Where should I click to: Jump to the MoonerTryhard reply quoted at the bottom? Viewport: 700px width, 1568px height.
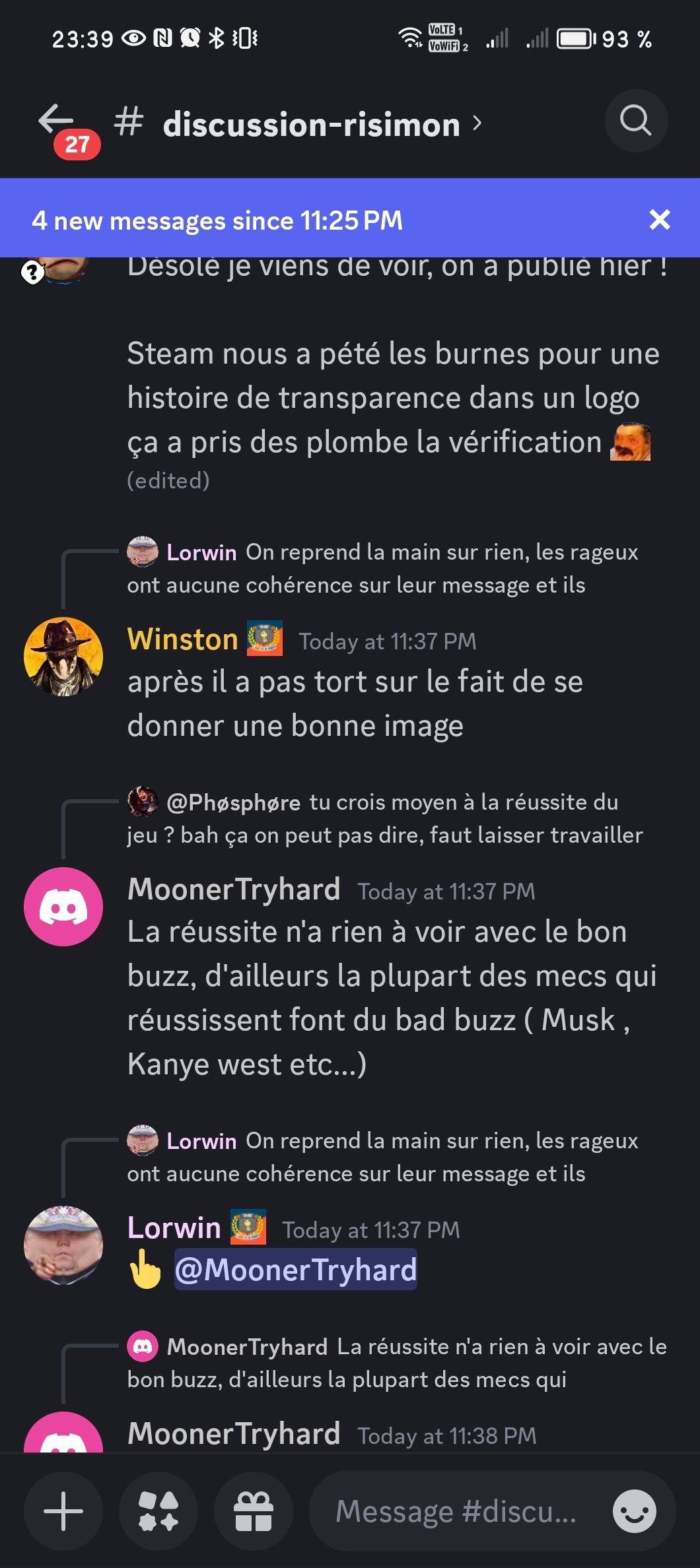pyautogui.click(x=396, y=1363)
